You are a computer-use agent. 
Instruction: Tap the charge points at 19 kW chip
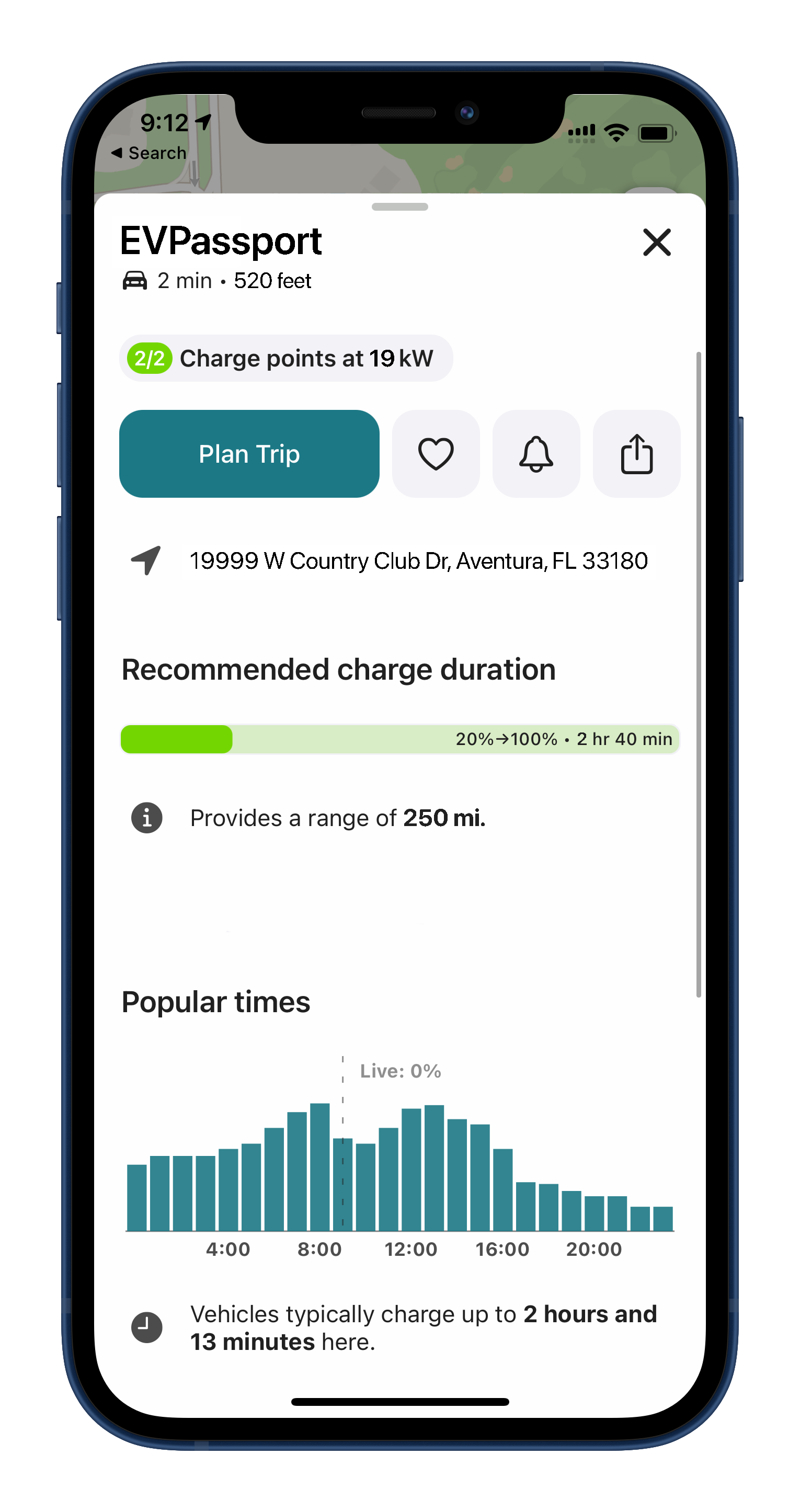click(x=286, y=358)
